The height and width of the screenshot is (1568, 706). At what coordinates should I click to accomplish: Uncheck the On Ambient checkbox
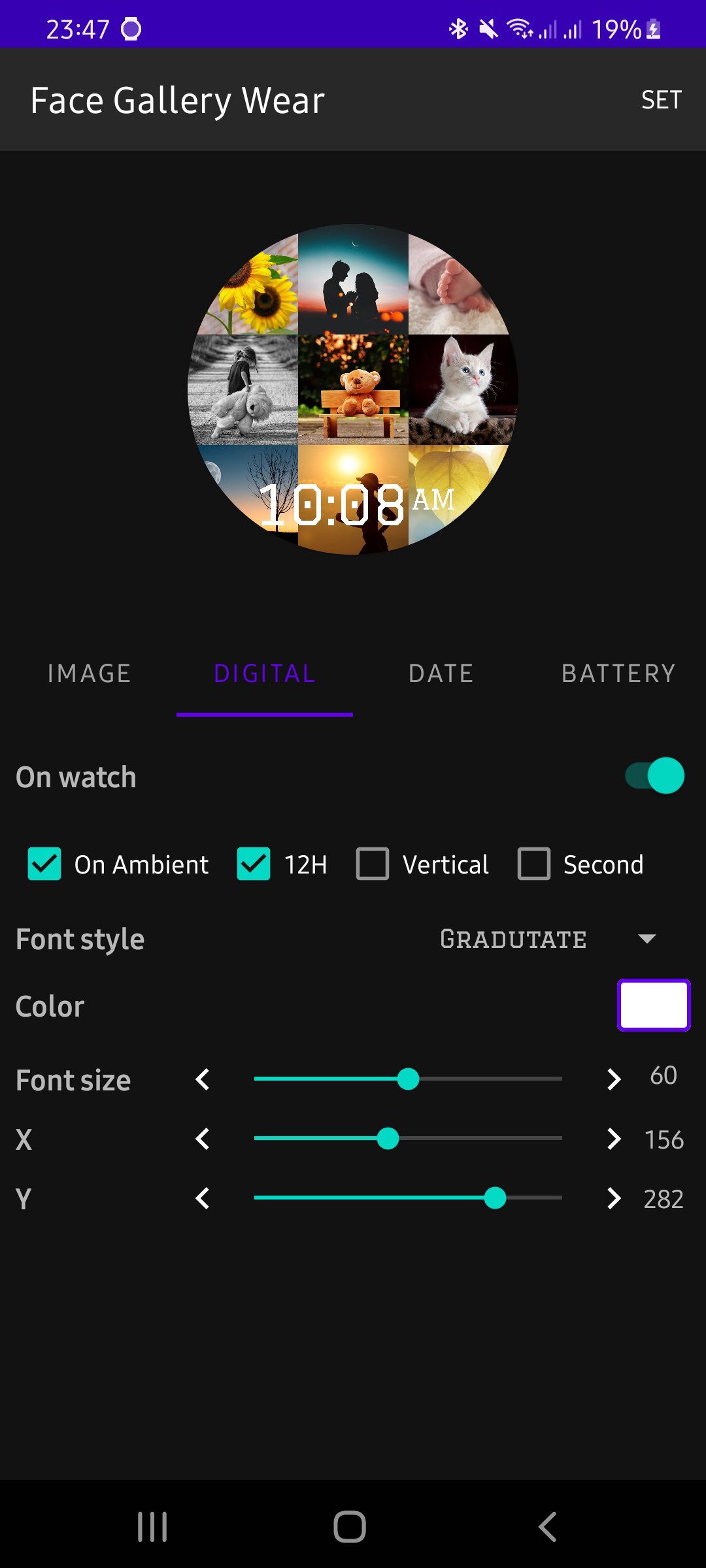tap(44, 864)
